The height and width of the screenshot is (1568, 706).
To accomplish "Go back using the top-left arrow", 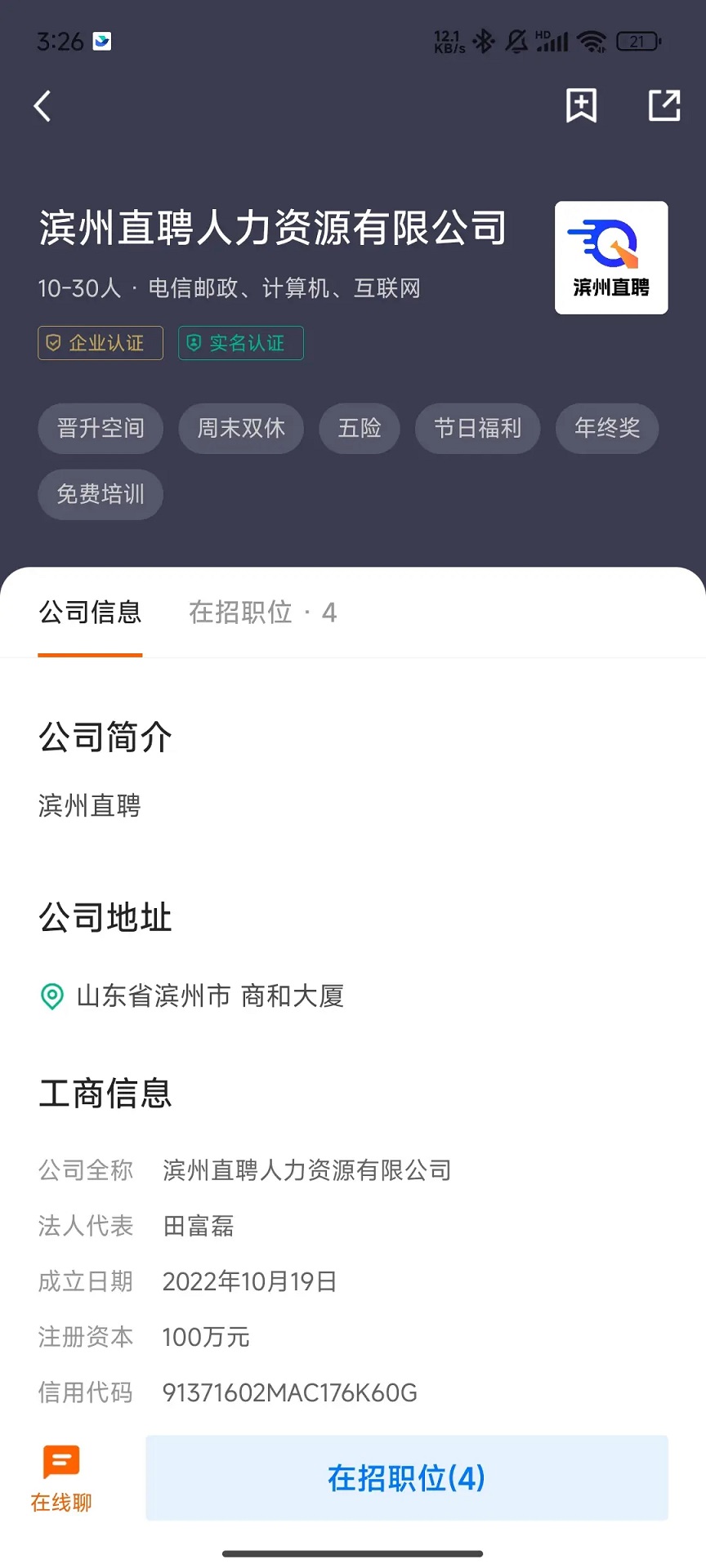I will pyautogui.click(x=42, y=106).
